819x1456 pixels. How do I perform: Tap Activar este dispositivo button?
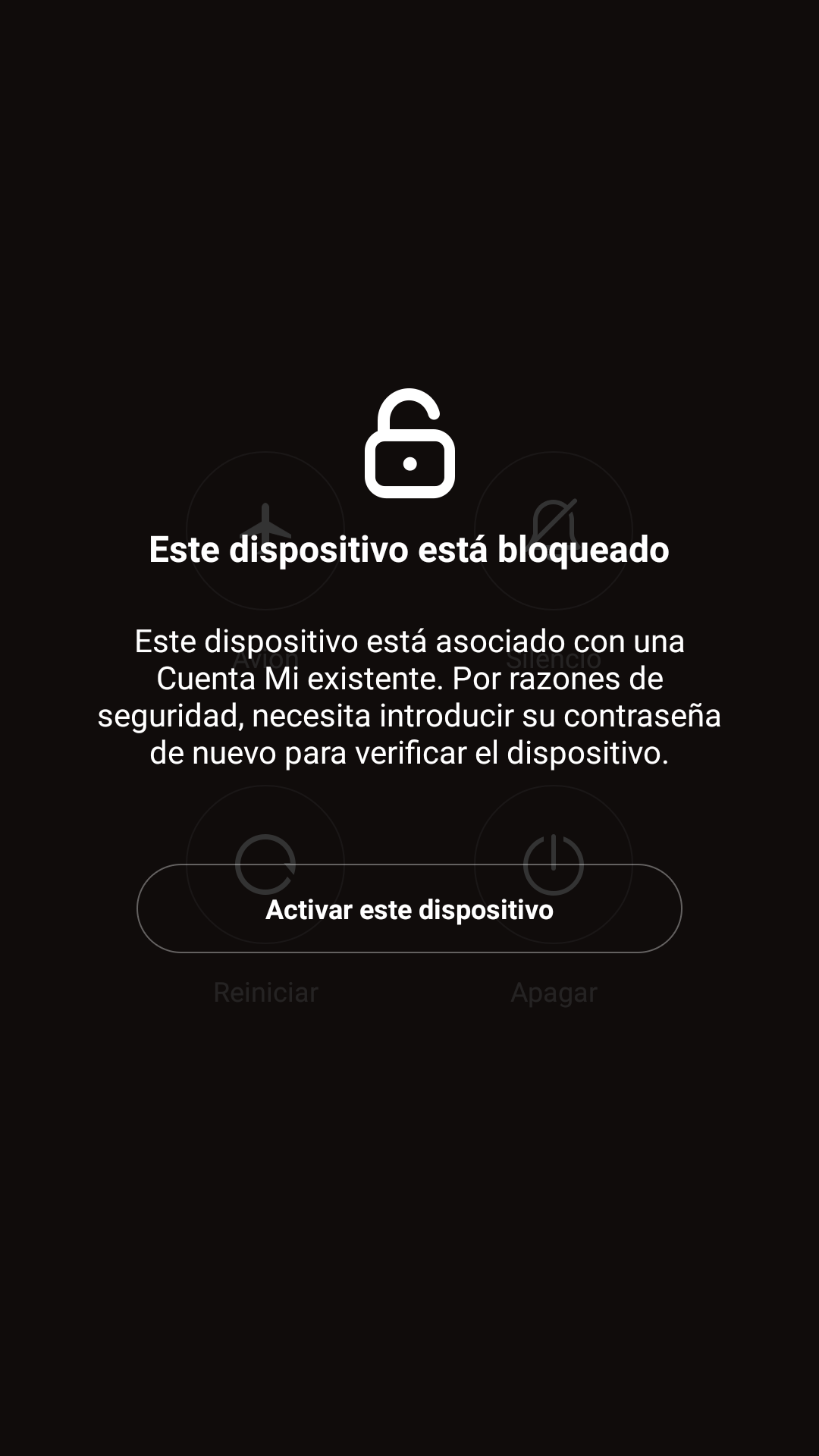(x=409, y=908)
